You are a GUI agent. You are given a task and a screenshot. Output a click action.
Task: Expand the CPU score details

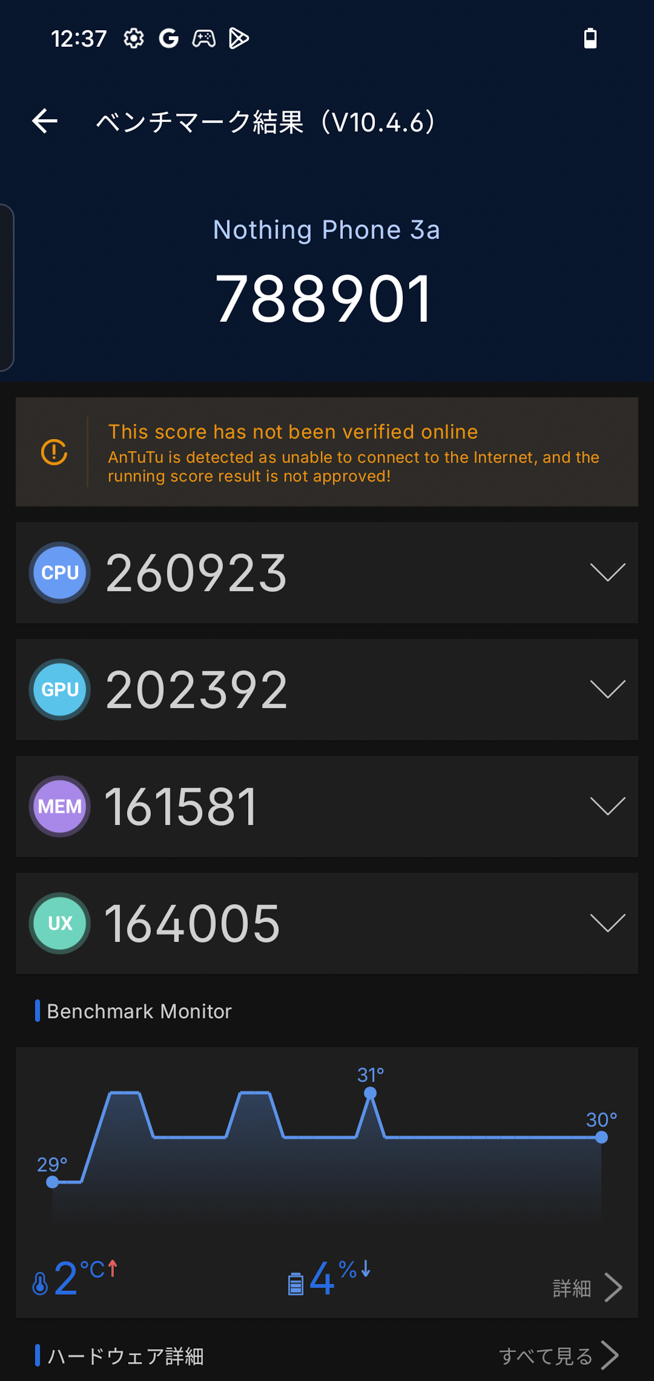click(606, 572)
